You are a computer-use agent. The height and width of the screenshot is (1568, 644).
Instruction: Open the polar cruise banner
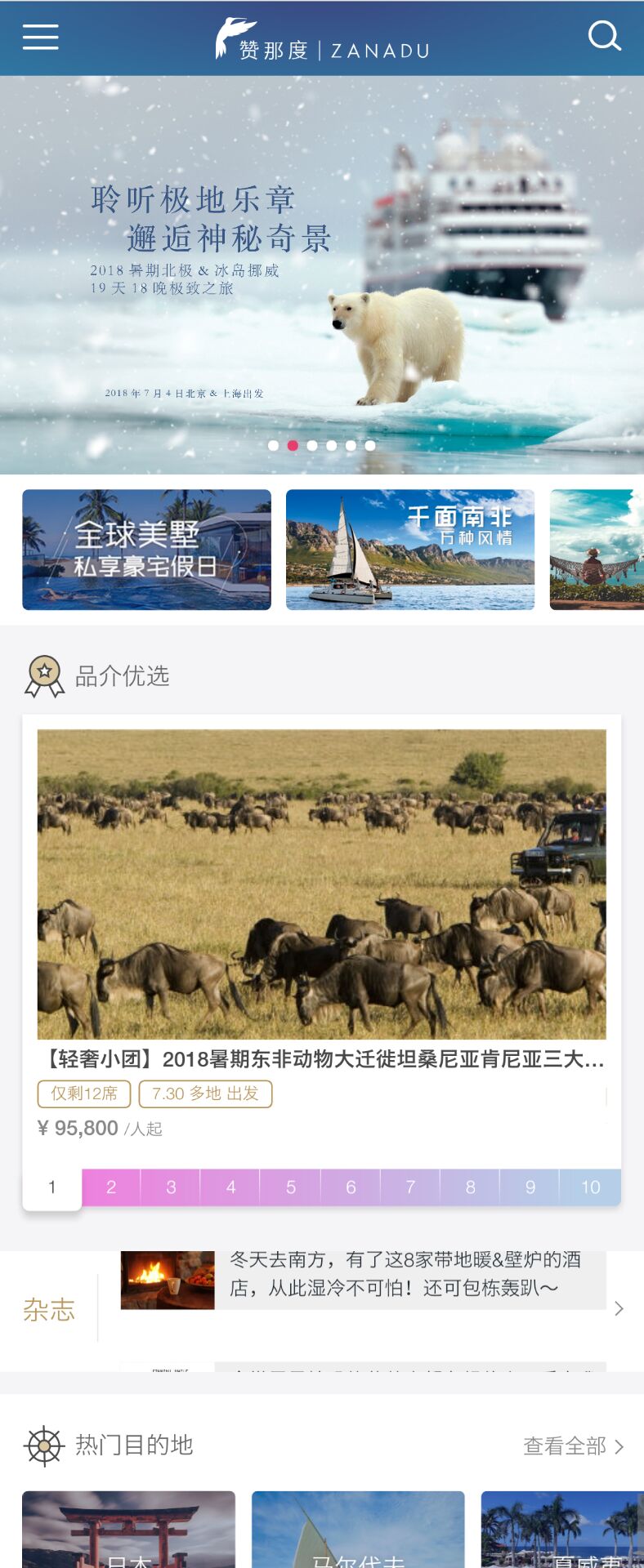[x=322, y=274]
